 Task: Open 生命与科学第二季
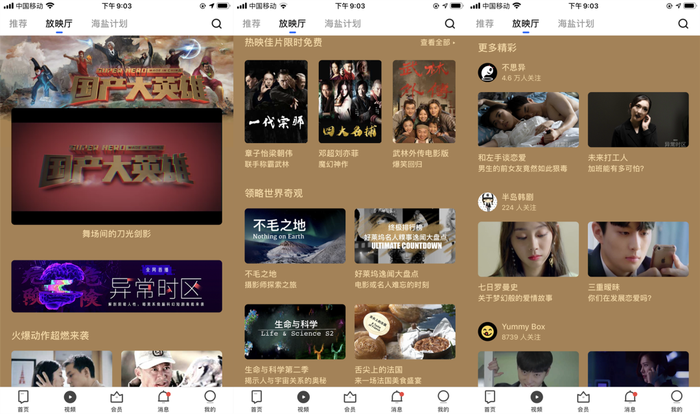(295, 332)
